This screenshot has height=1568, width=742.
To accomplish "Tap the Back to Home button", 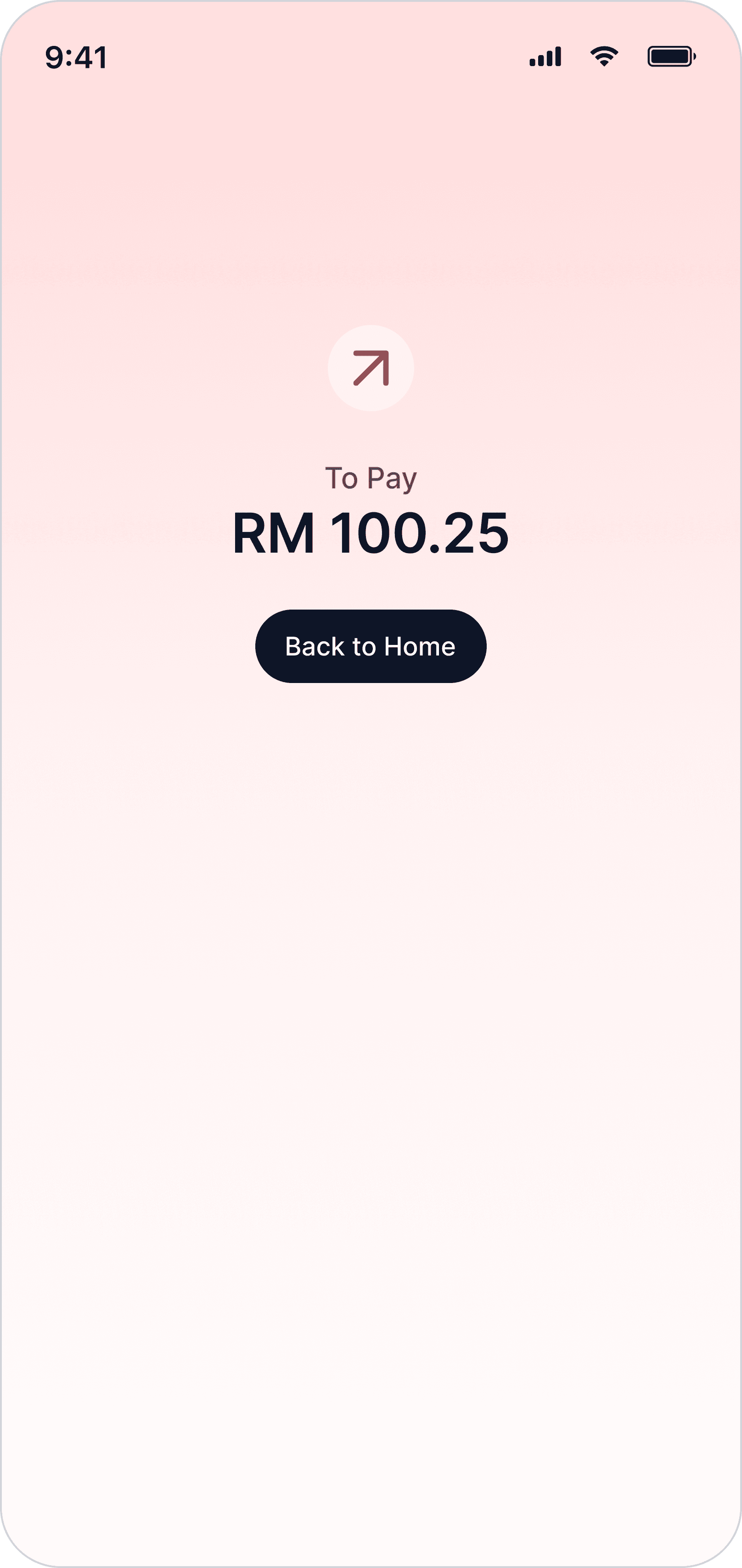I will pyautogui.click(x=371, y=646).
